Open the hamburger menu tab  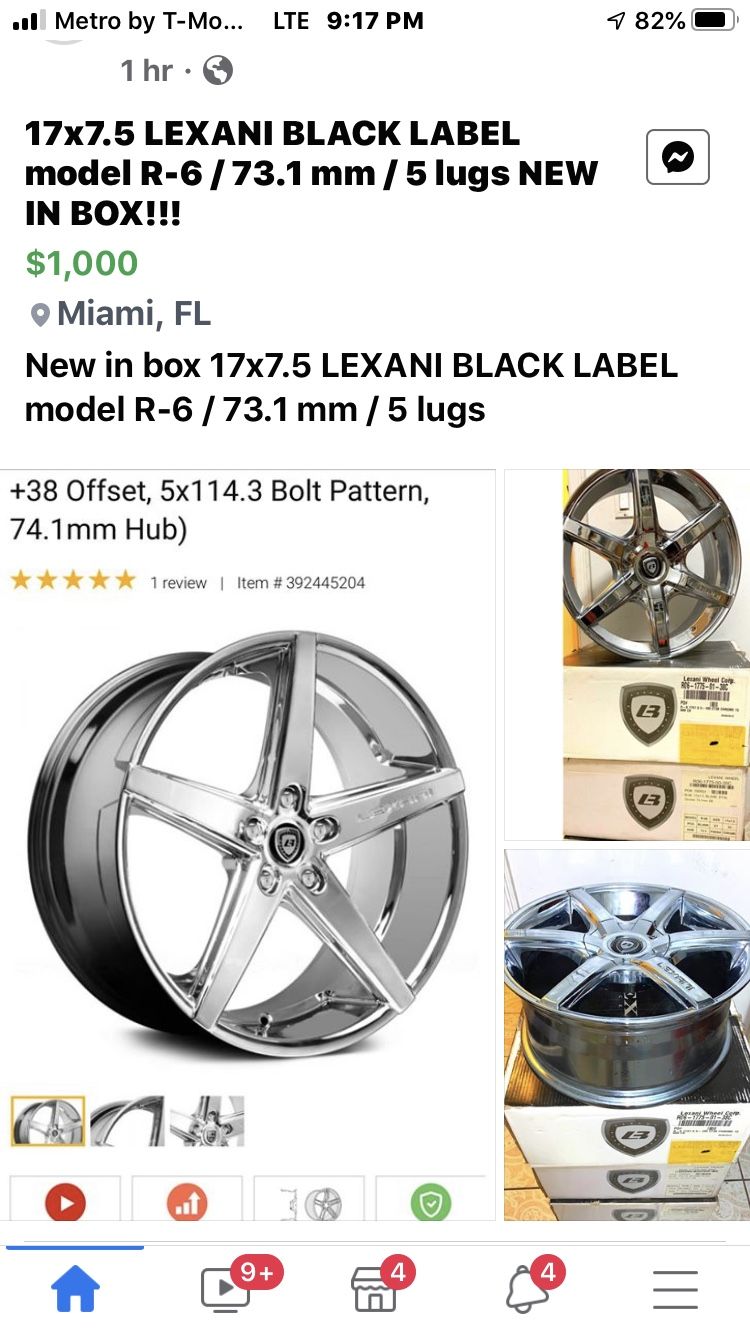coord(675,1290)
